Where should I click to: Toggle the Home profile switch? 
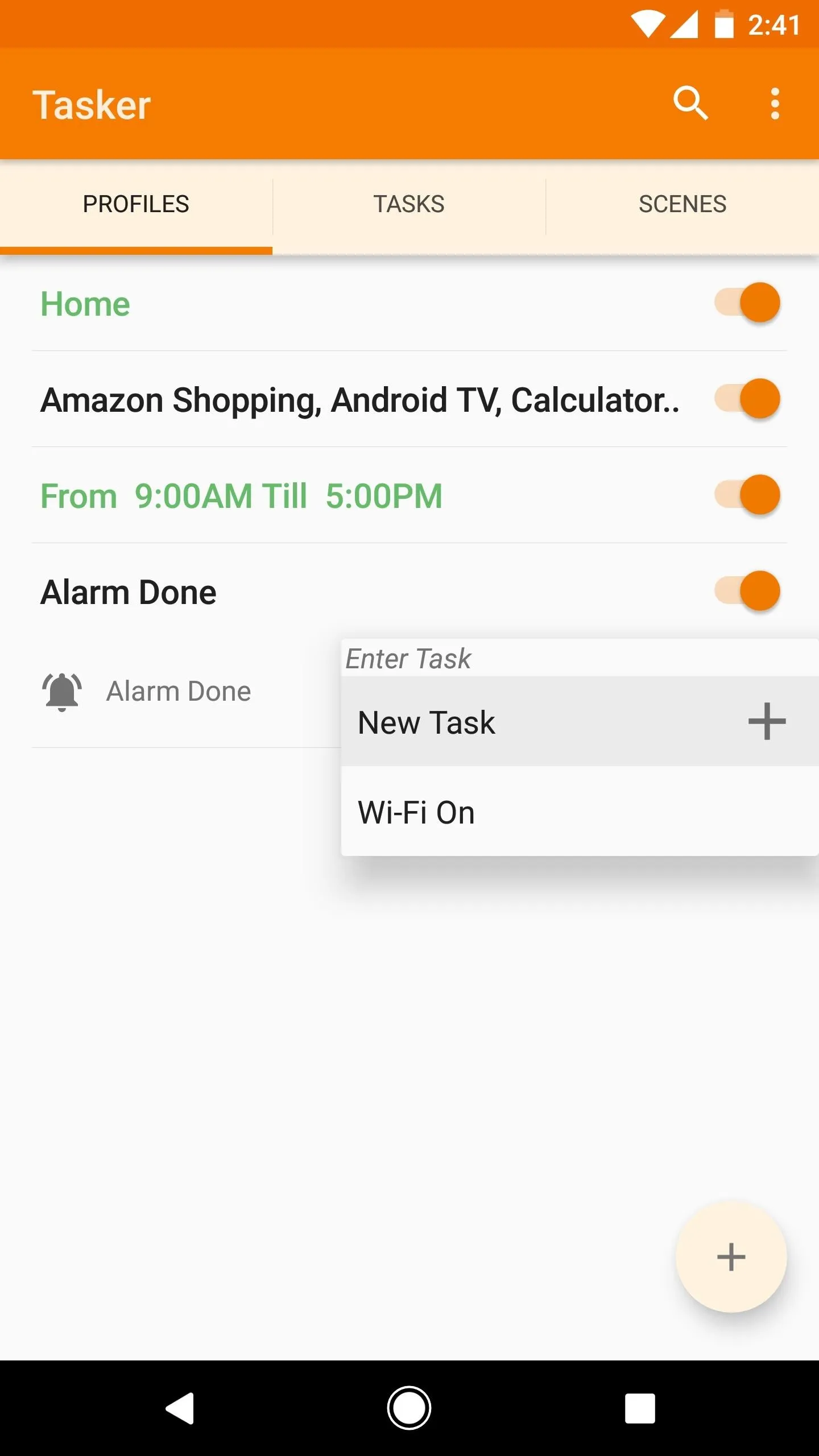point(747,303)
